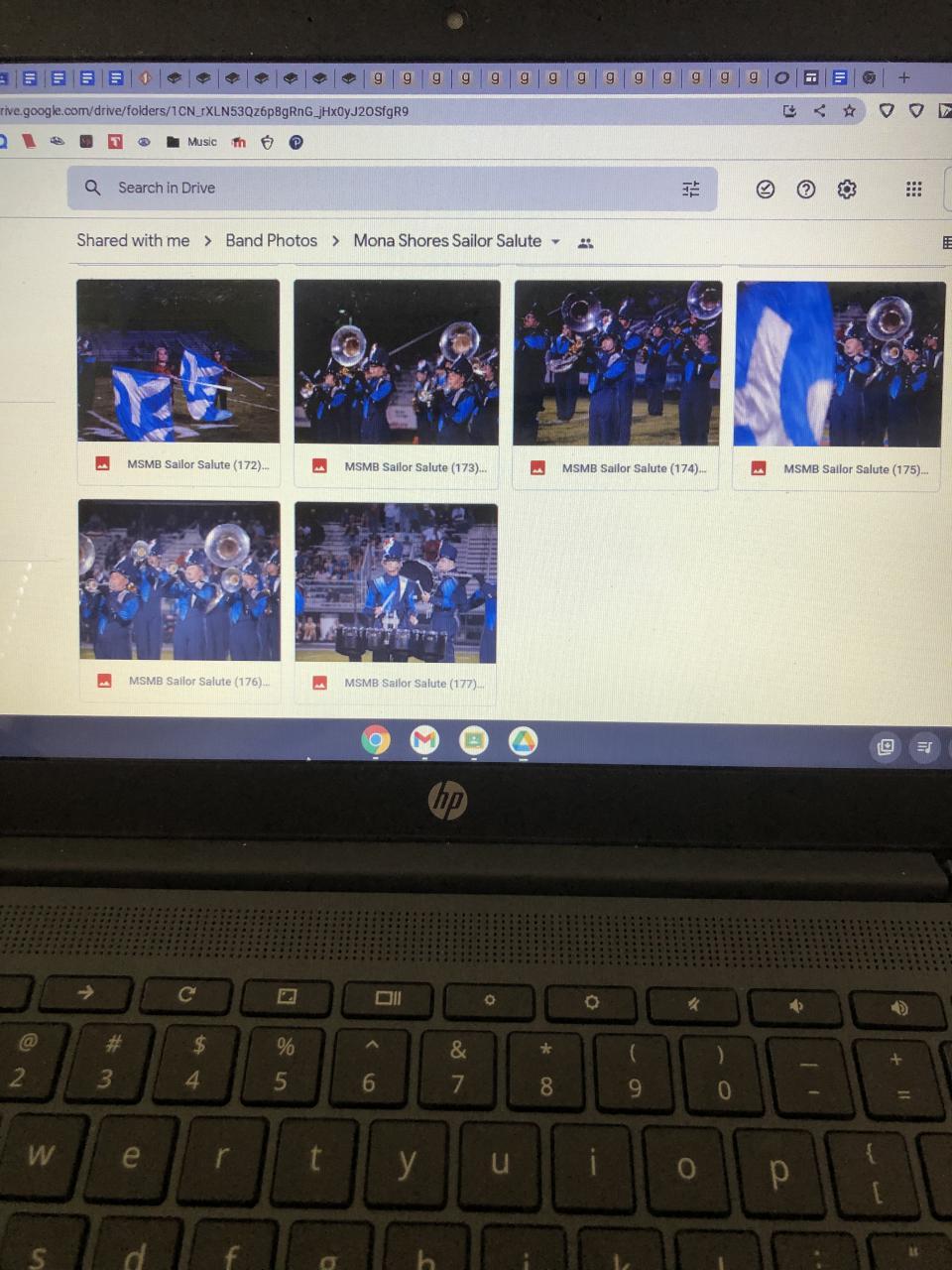
Task: Launch Gmail from the shelf
Action: pos(424,739)
